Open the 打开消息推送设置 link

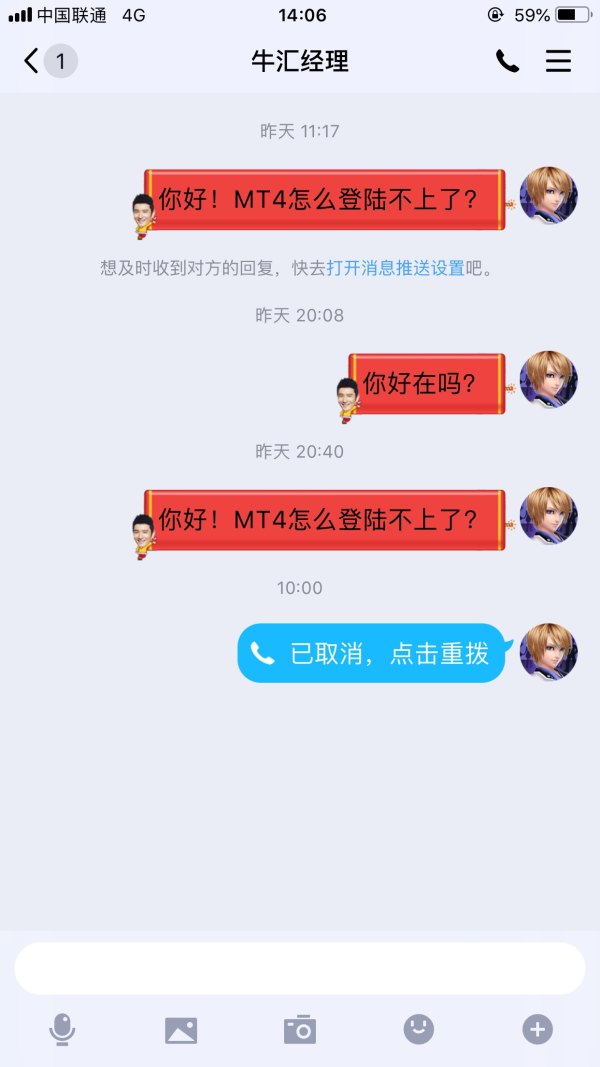pyautogui.click(x=395, y=268)
